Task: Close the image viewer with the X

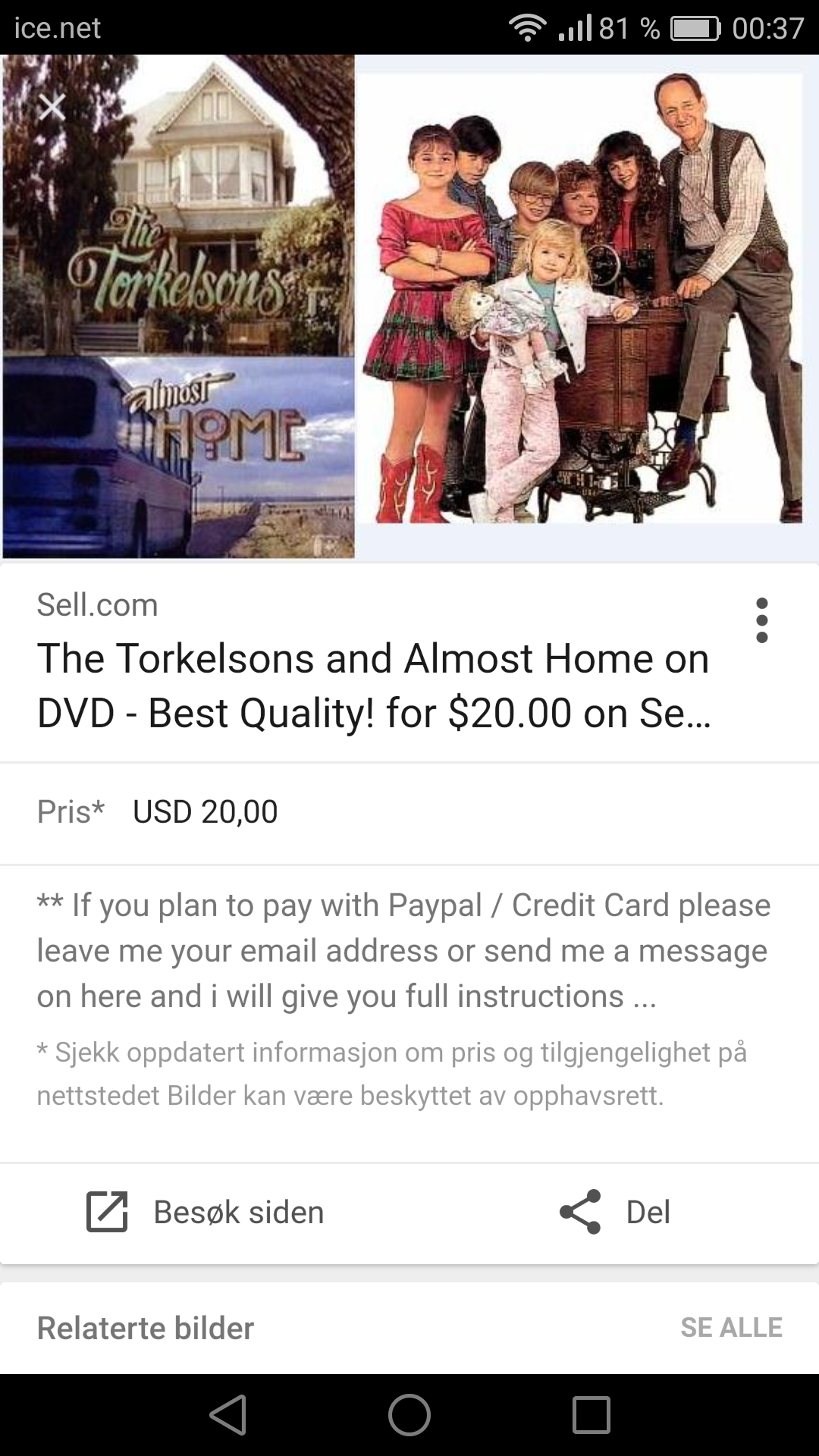Action: click(52, 108)
